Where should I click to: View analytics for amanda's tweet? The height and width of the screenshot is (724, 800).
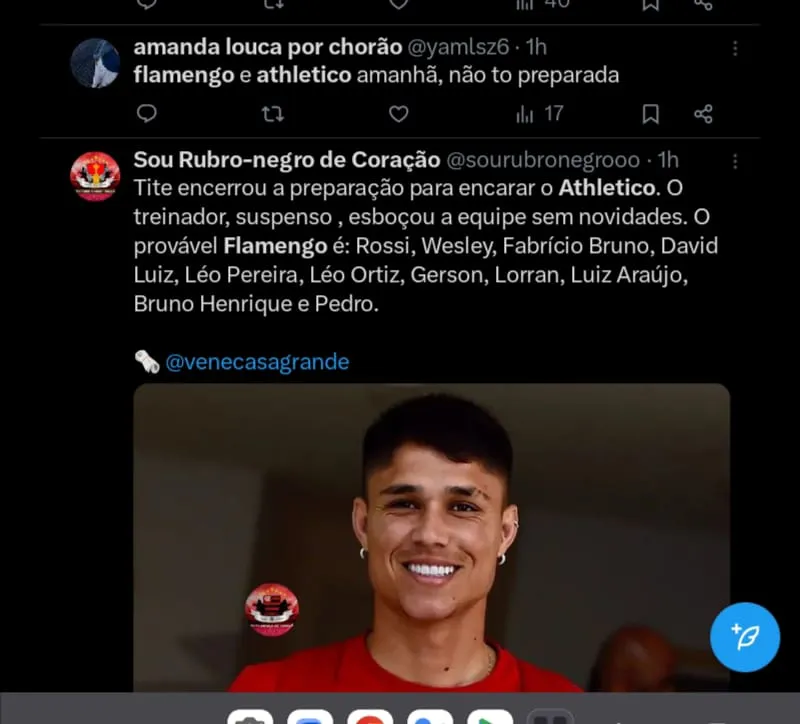click(x=540, y=114)
